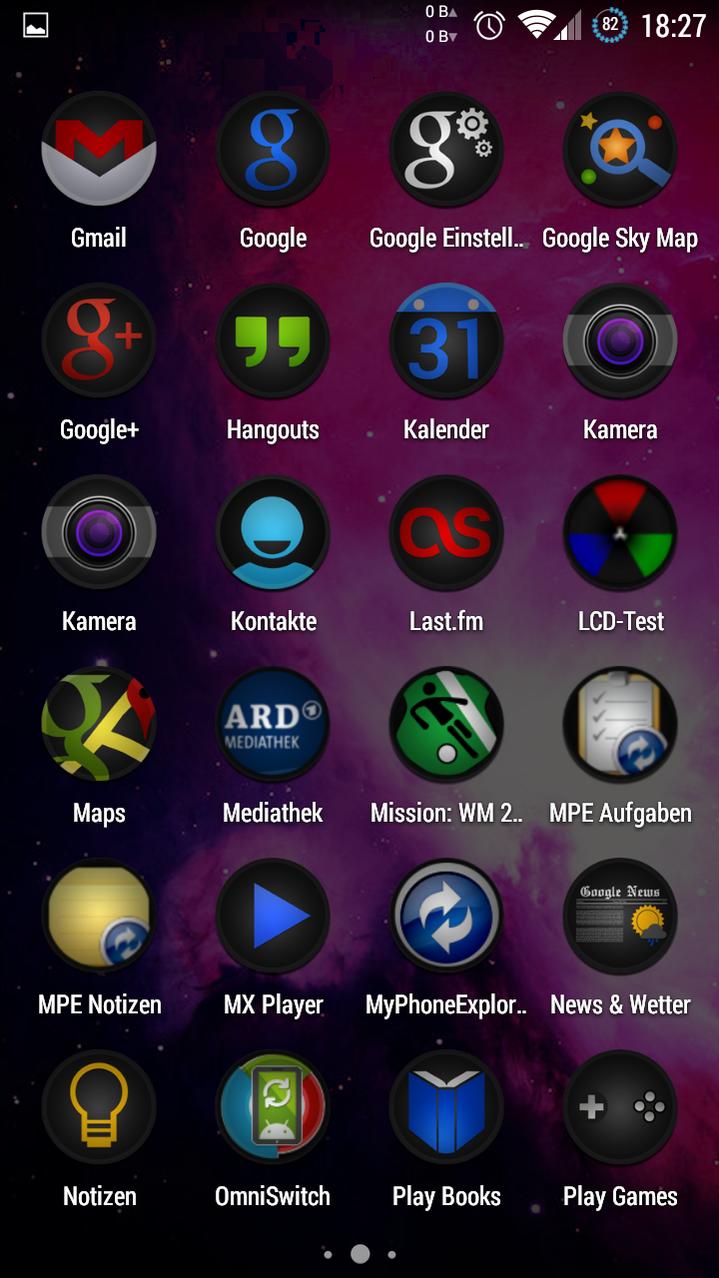Open MPE Notizen
Screen dimensions: 719x1278
pyautogui.click(x=98, y=916)
